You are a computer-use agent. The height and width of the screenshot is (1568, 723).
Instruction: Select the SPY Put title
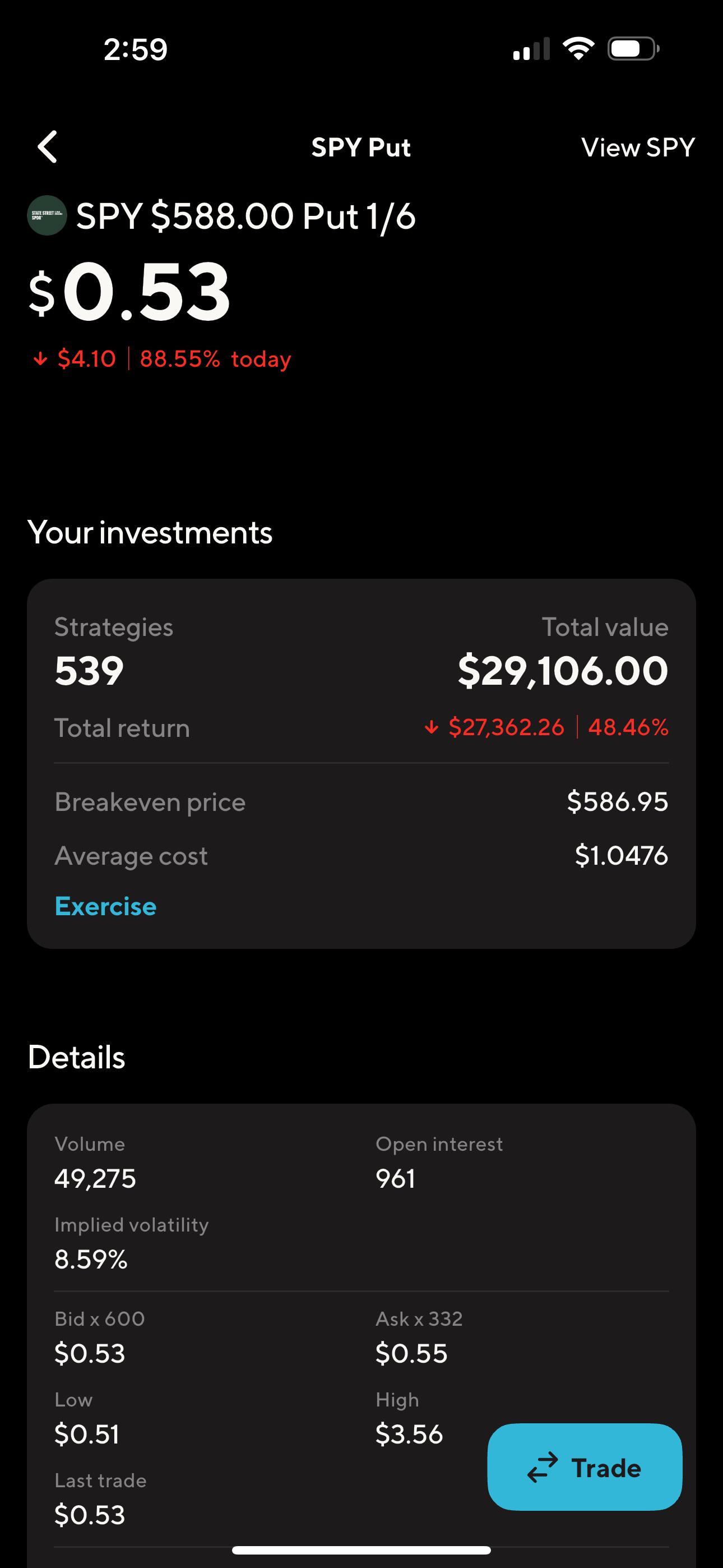[361, 147]
